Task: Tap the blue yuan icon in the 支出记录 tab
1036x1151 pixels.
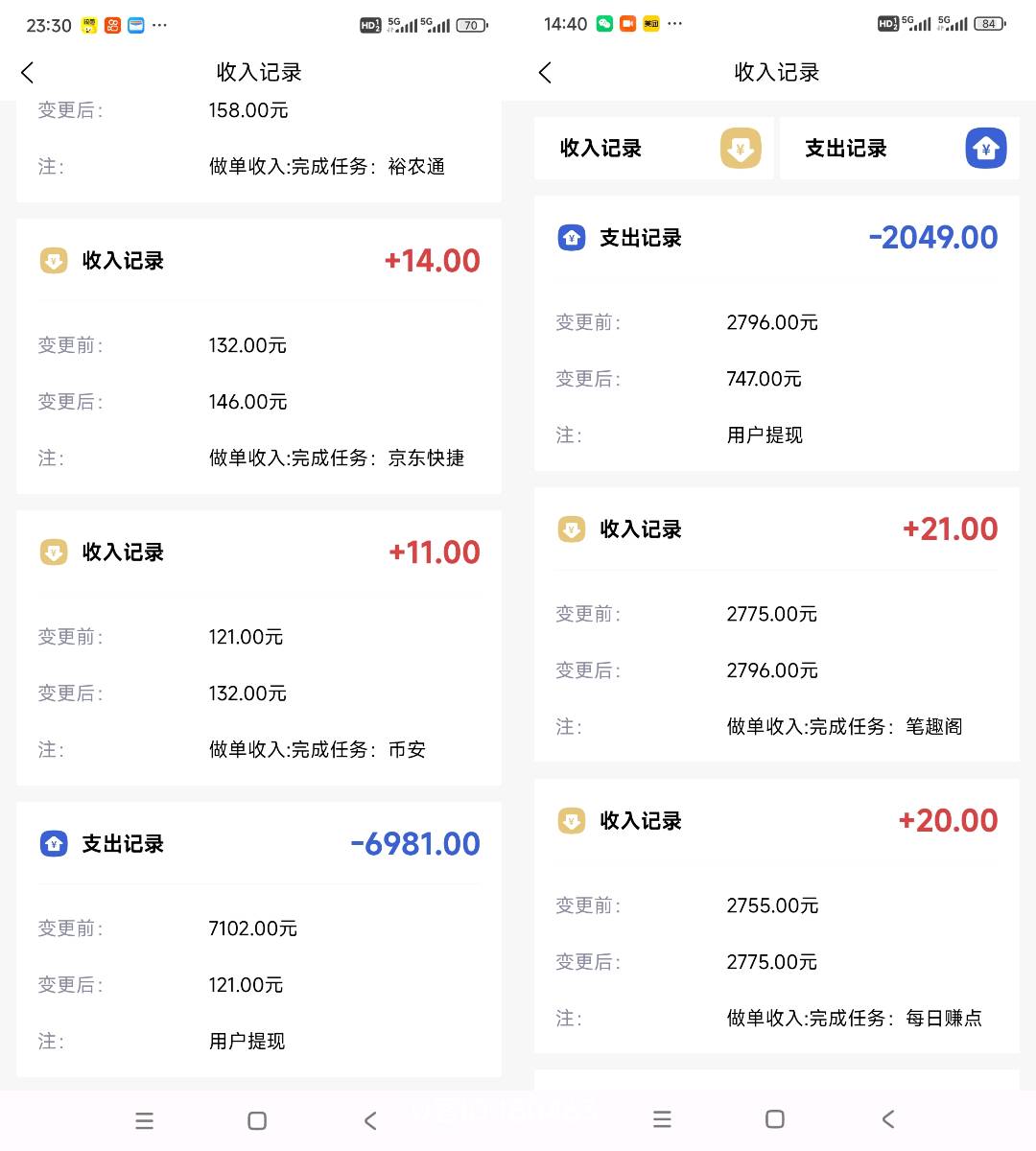Action: click(x=986, y=149)
